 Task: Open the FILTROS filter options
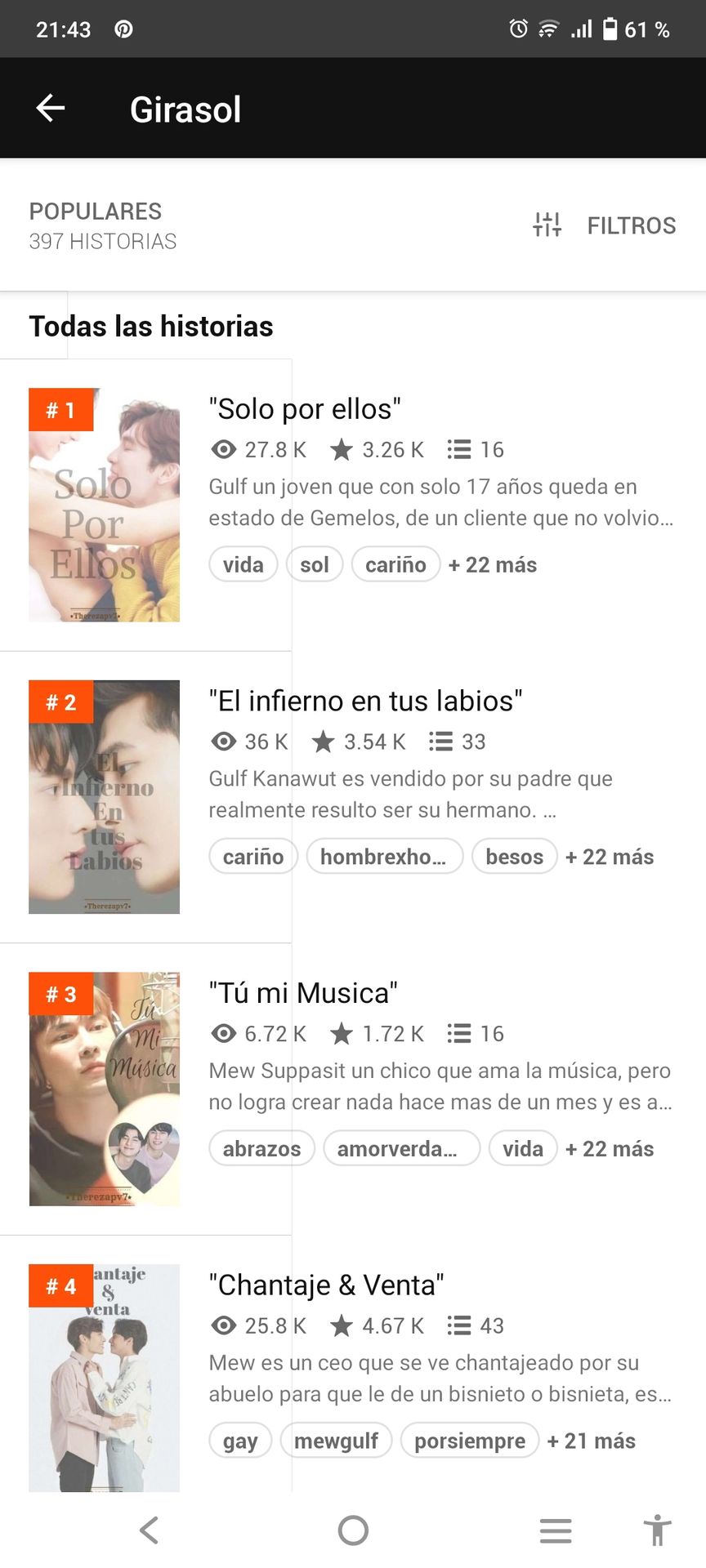click(x=604, y=225)
